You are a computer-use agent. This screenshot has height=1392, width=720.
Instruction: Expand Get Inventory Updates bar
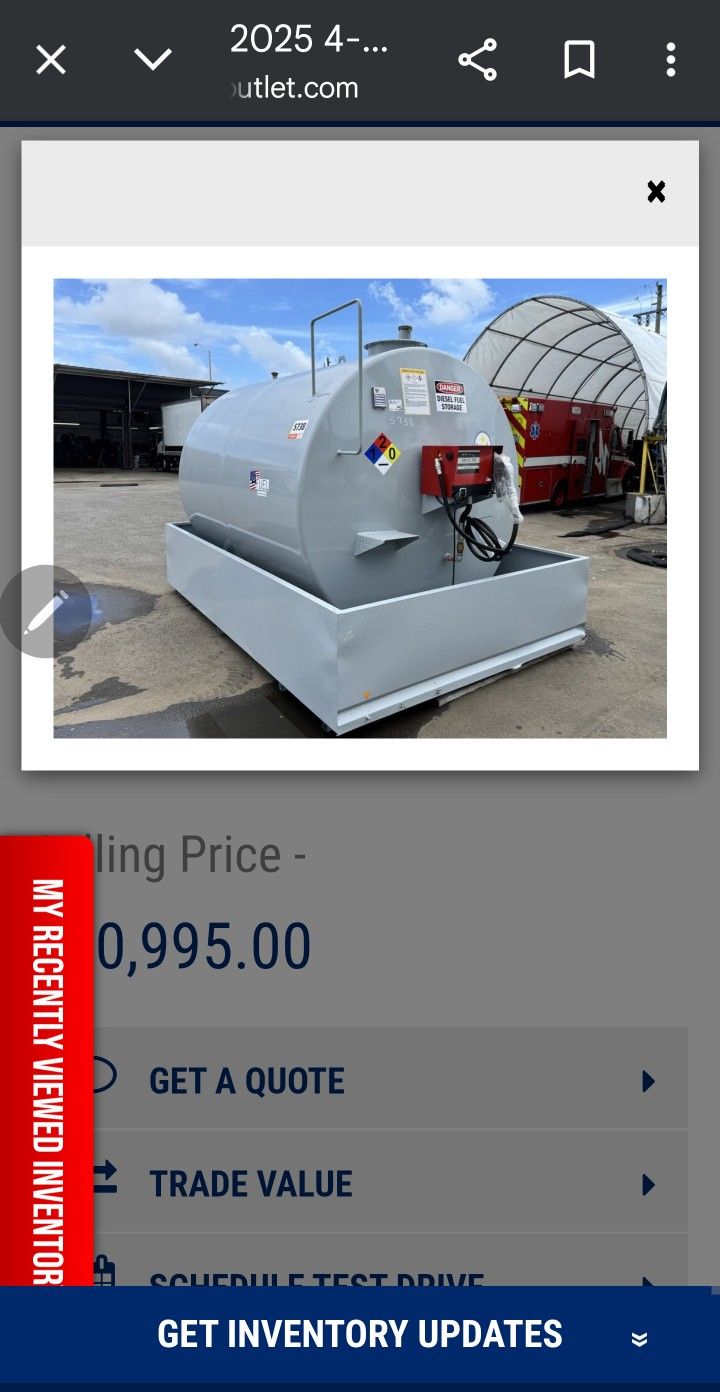click(360, 1335)
